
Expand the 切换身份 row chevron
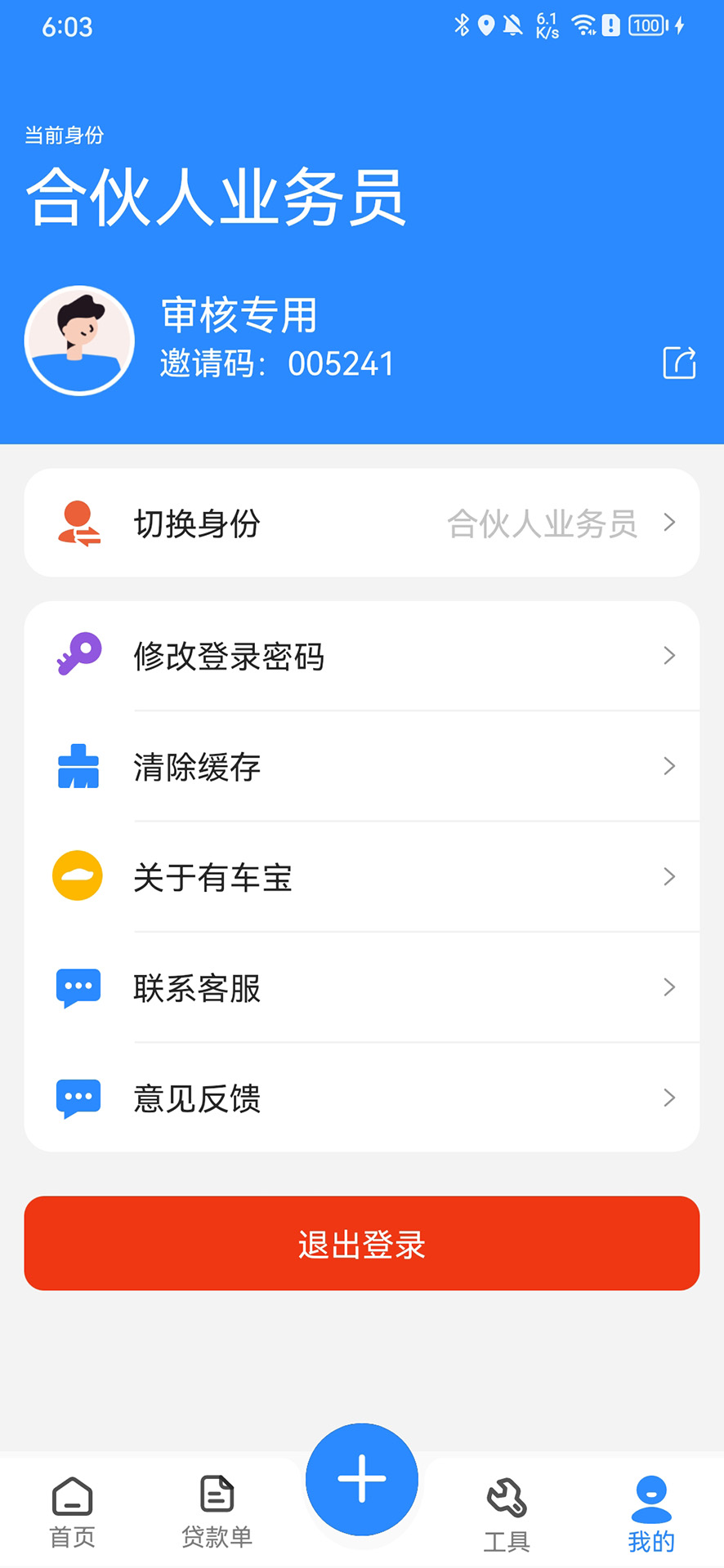point(670,523)
